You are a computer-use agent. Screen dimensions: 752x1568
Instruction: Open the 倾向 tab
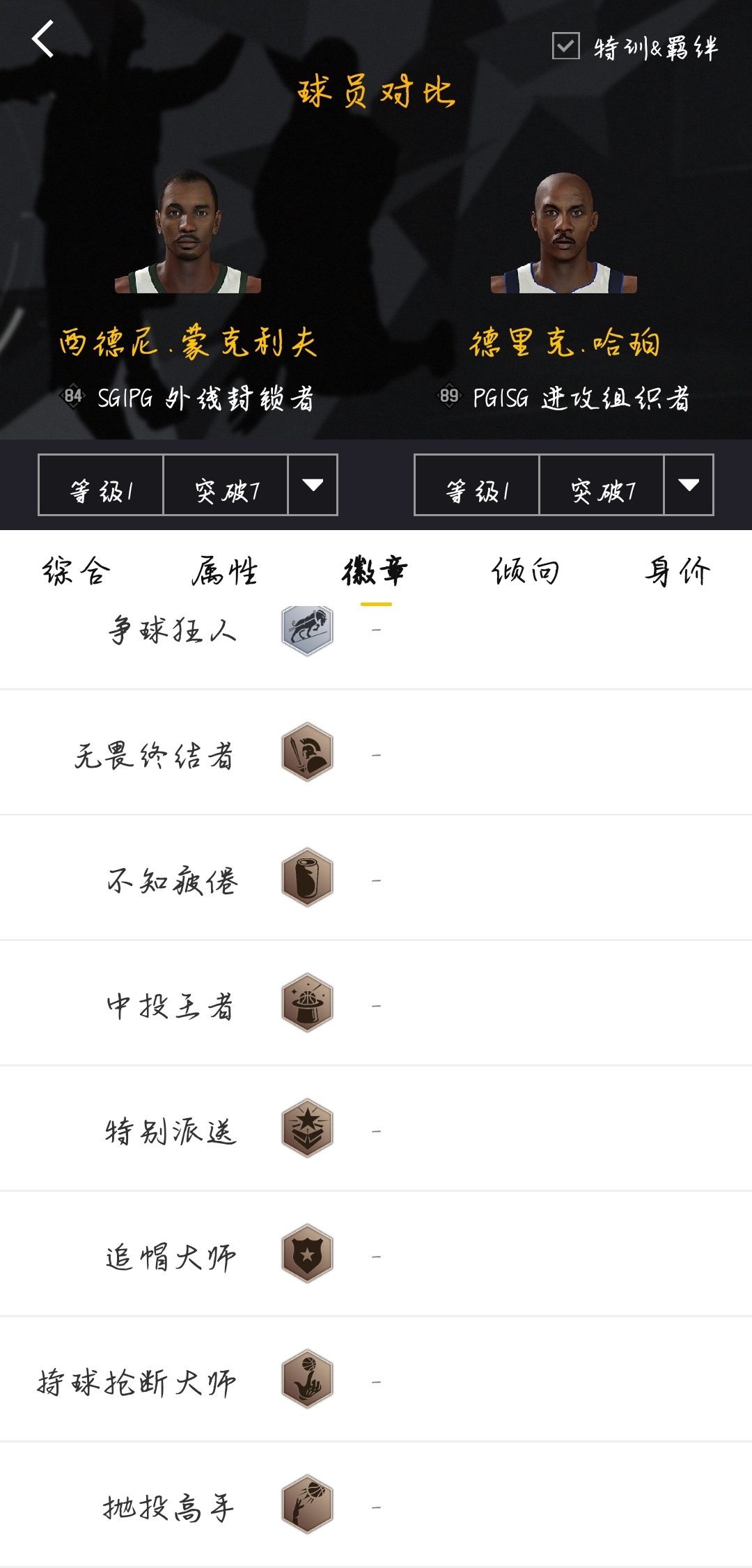(526, 571)
